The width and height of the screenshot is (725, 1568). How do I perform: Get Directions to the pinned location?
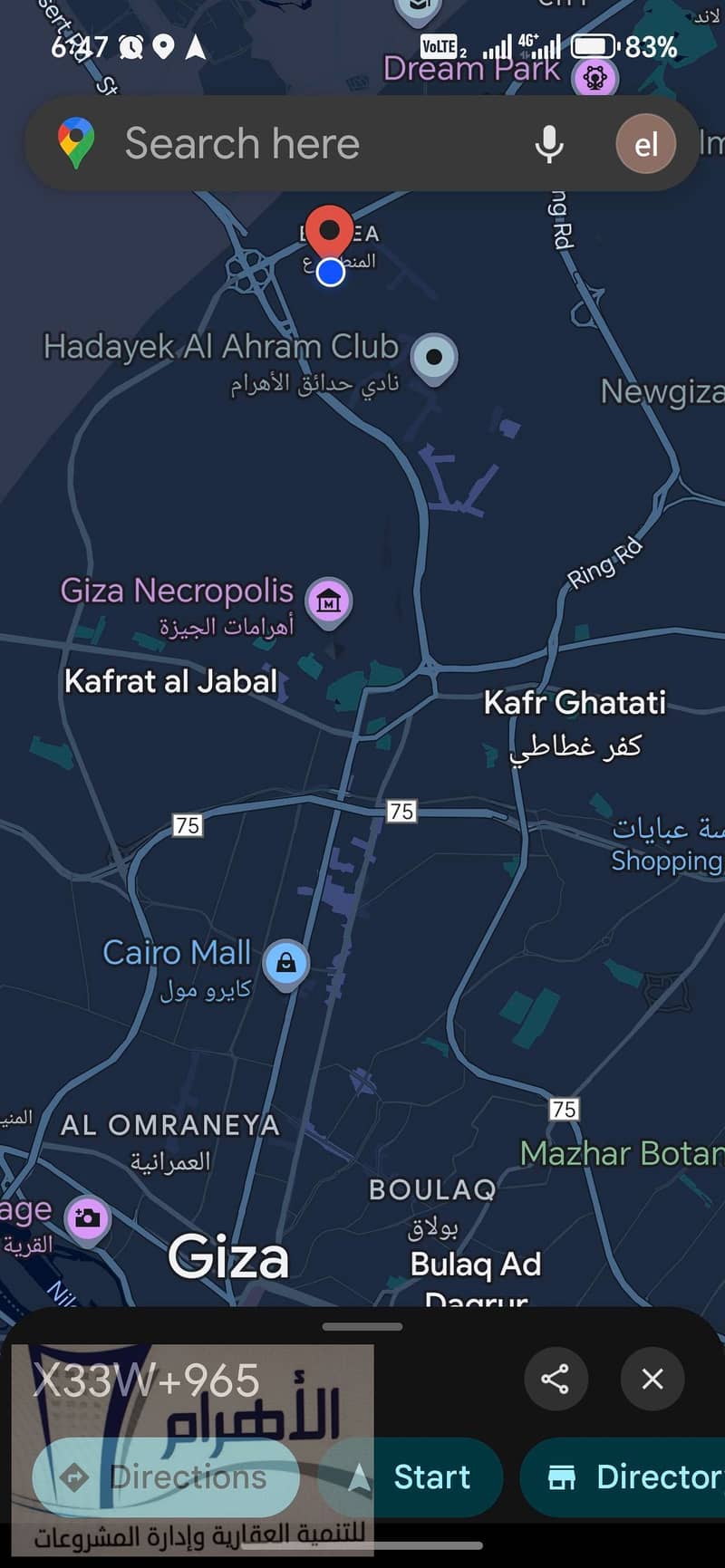coord(166,1477)
